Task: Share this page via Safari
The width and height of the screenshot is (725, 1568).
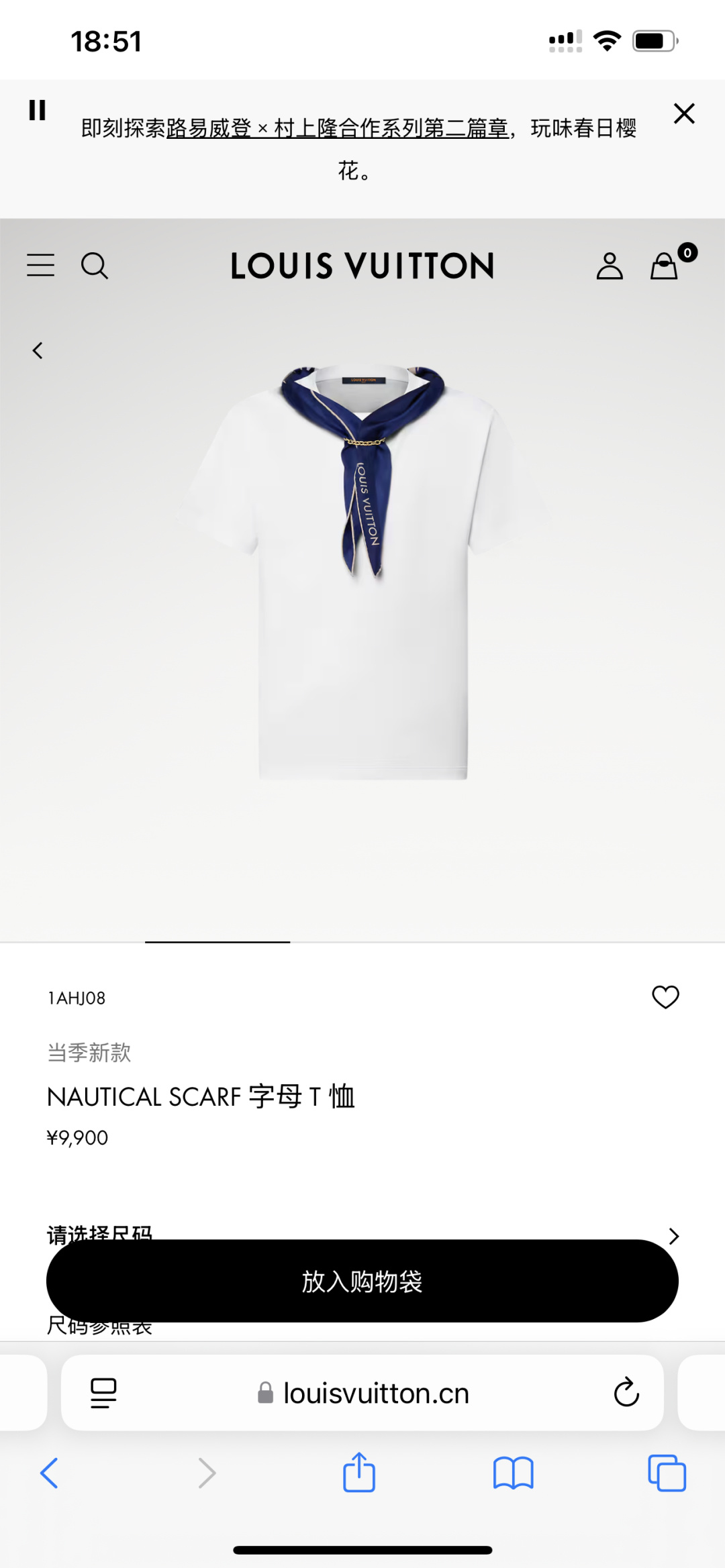Action: click(359, 1472)
